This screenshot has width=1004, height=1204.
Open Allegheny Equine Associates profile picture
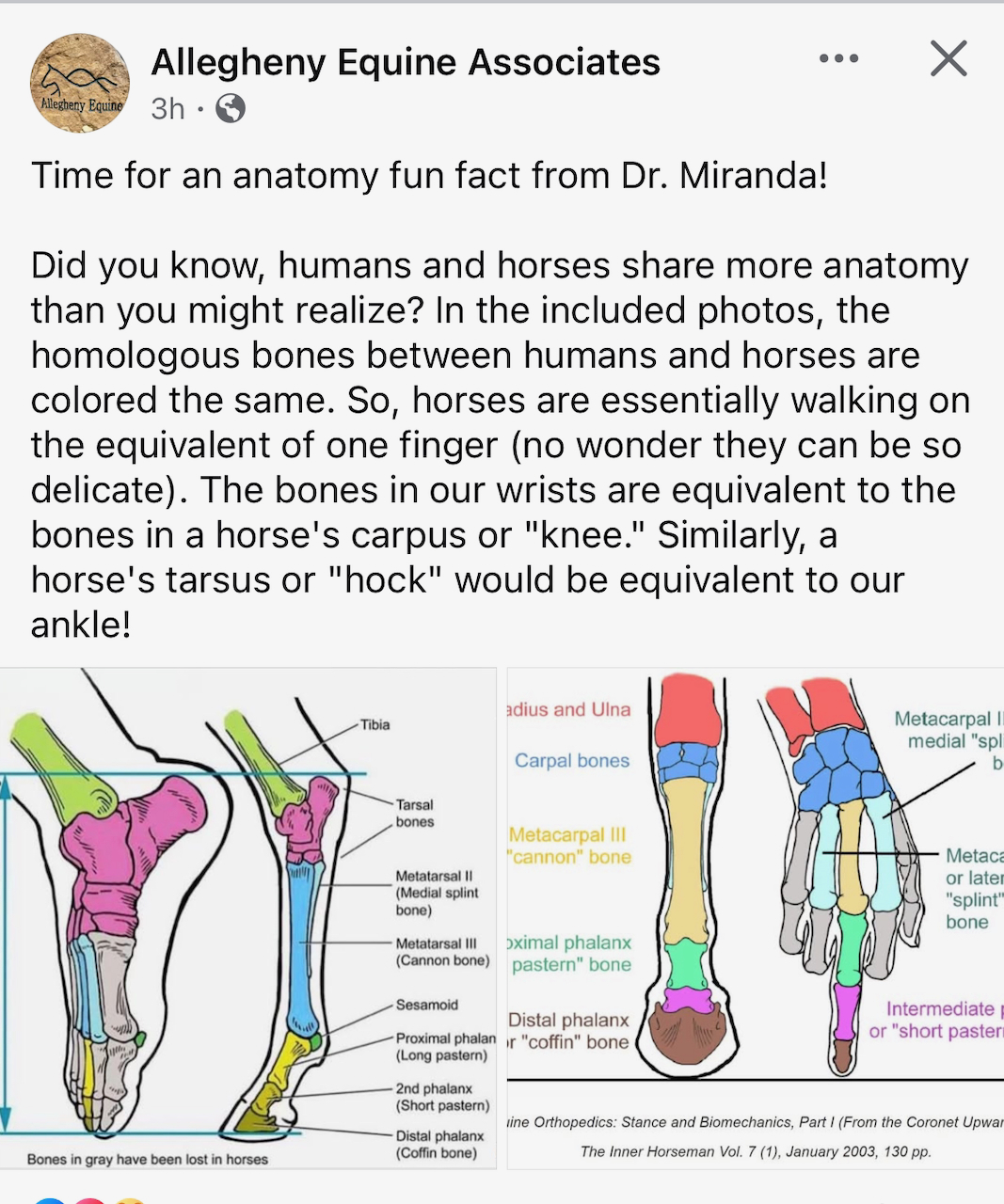click(80, 84)
